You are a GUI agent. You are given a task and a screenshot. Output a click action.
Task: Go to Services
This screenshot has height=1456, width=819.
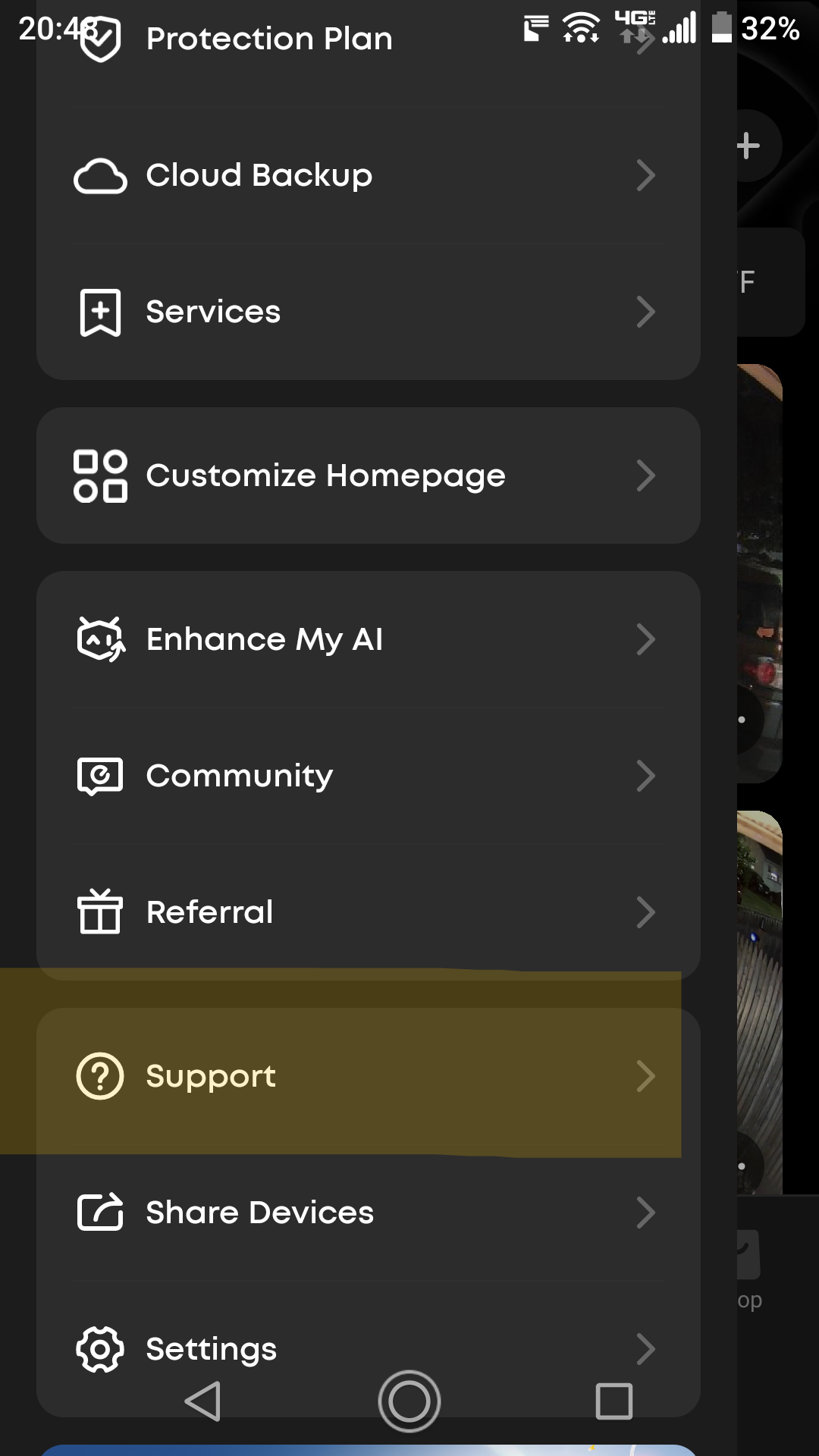368,312
